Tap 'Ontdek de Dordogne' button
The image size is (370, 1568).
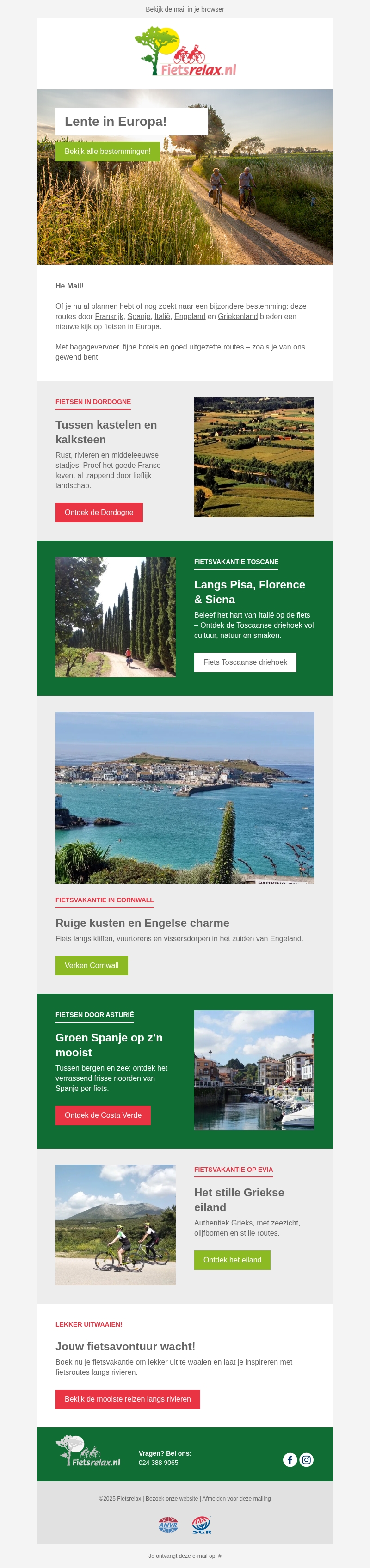(99, 513)
